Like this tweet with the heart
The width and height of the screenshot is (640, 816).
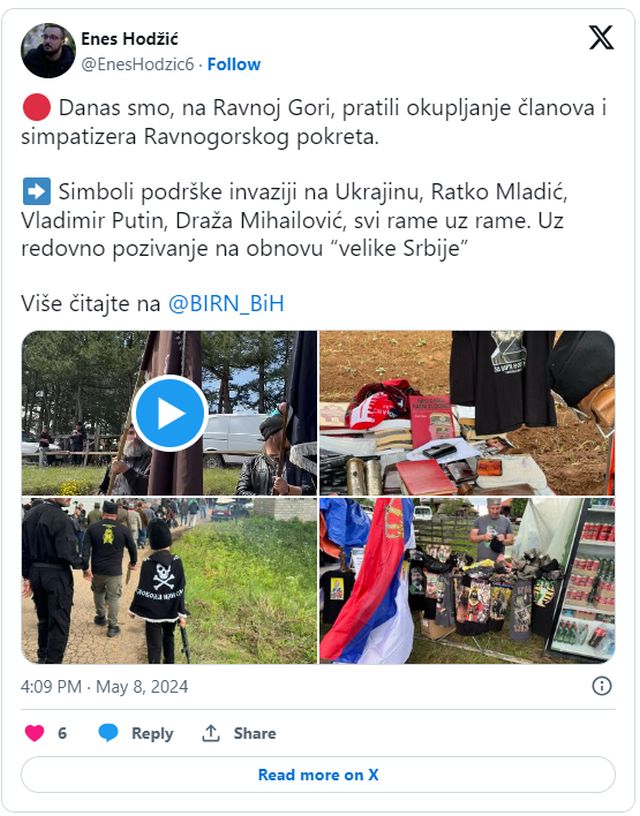(35, 733)
